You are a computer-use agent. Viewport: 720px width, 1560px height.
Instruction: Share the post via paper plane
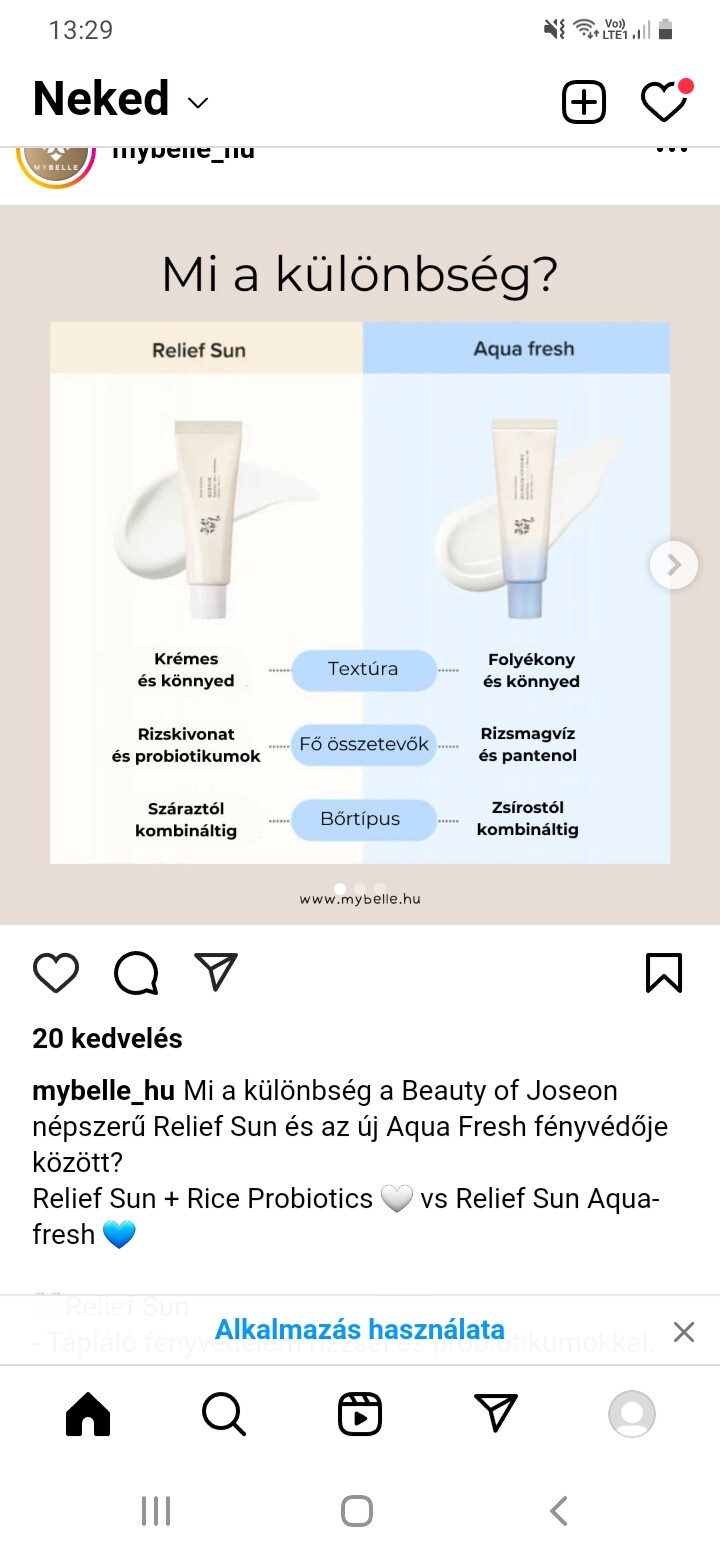(x=216, y=971)
